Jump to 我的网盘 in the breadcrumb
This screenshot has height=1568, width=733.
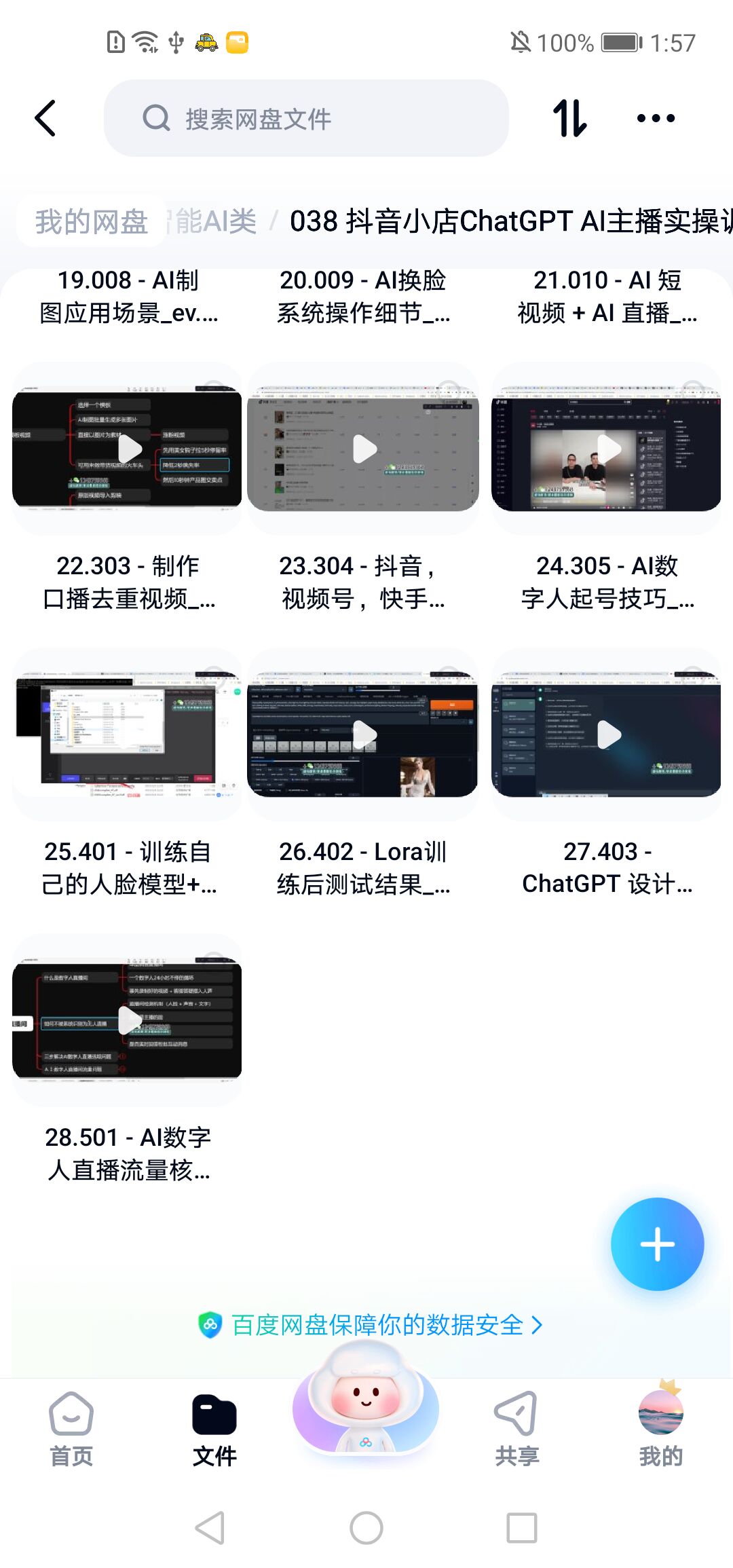pos(92,221)
